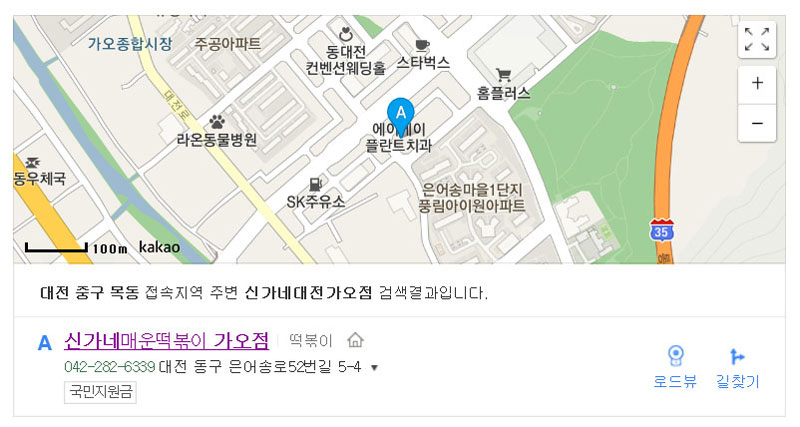
Task: Zoom in on the map
Action: (757, 84)
